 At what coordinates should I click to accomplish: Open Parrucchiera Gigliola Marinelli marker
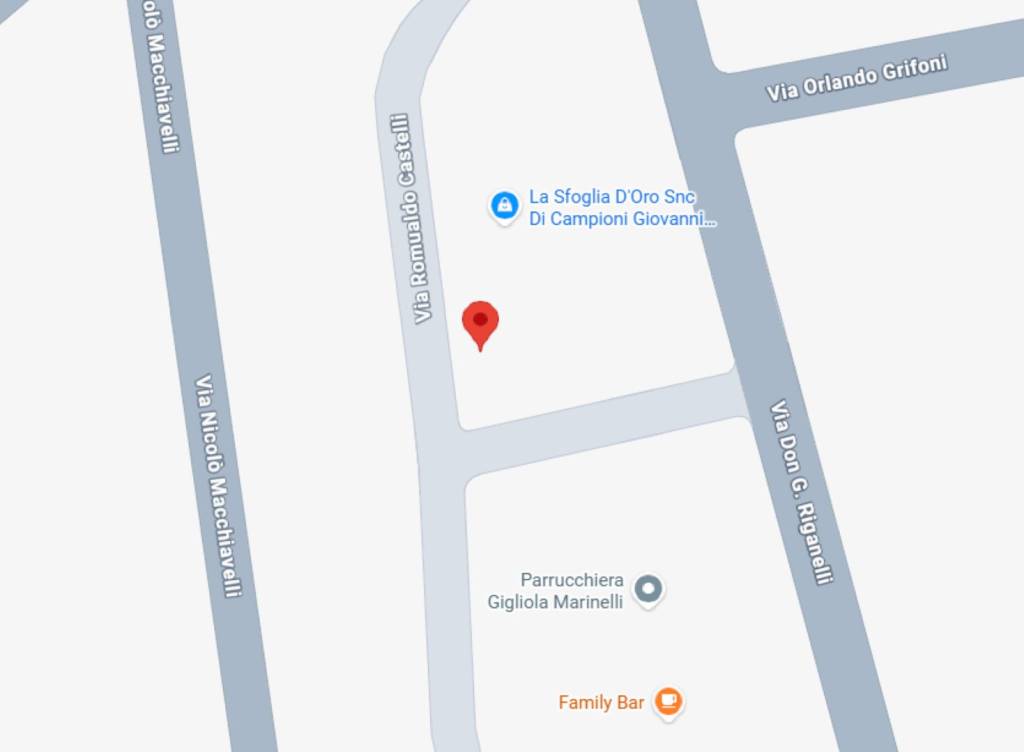tap(648, 589)
